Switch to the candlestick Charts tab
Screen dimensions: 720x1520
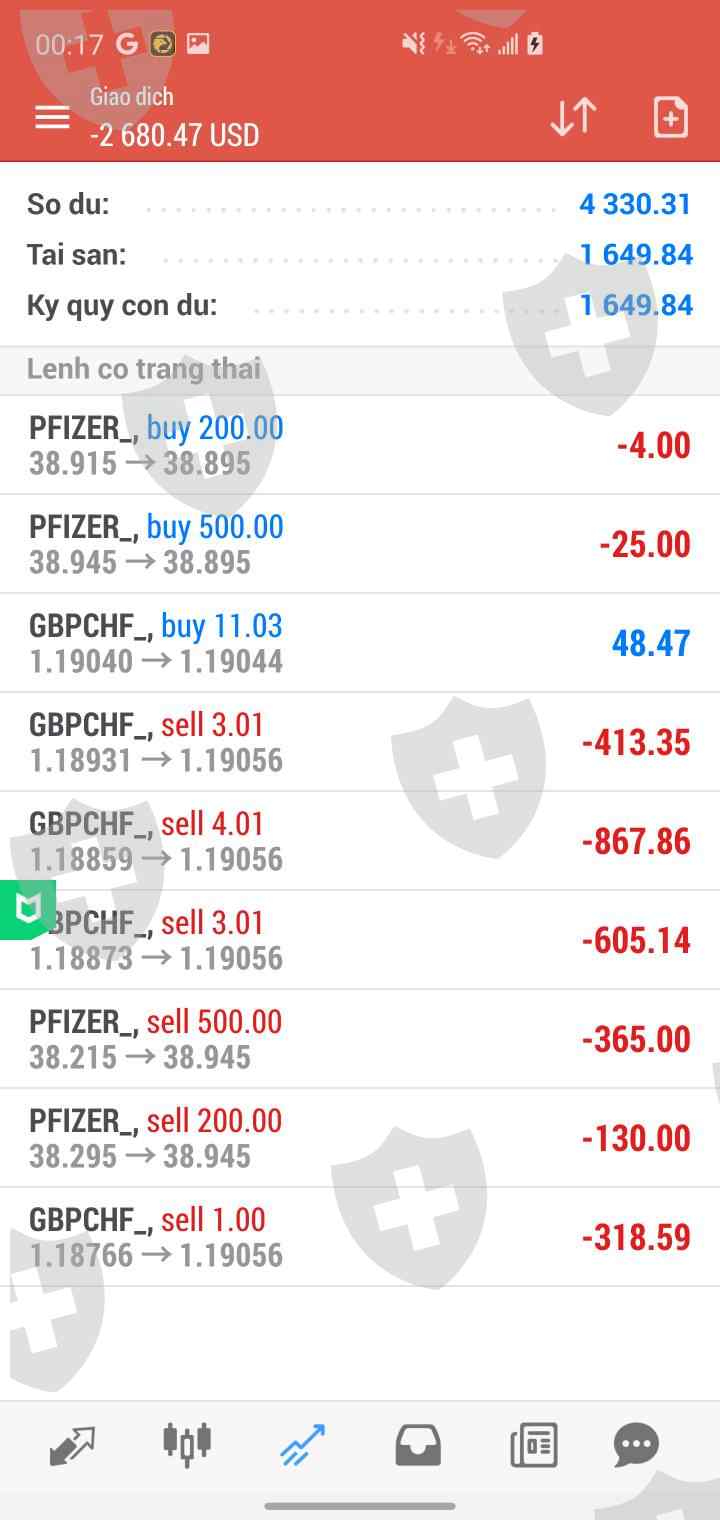pyautogui.click(x=187, y=1443)
